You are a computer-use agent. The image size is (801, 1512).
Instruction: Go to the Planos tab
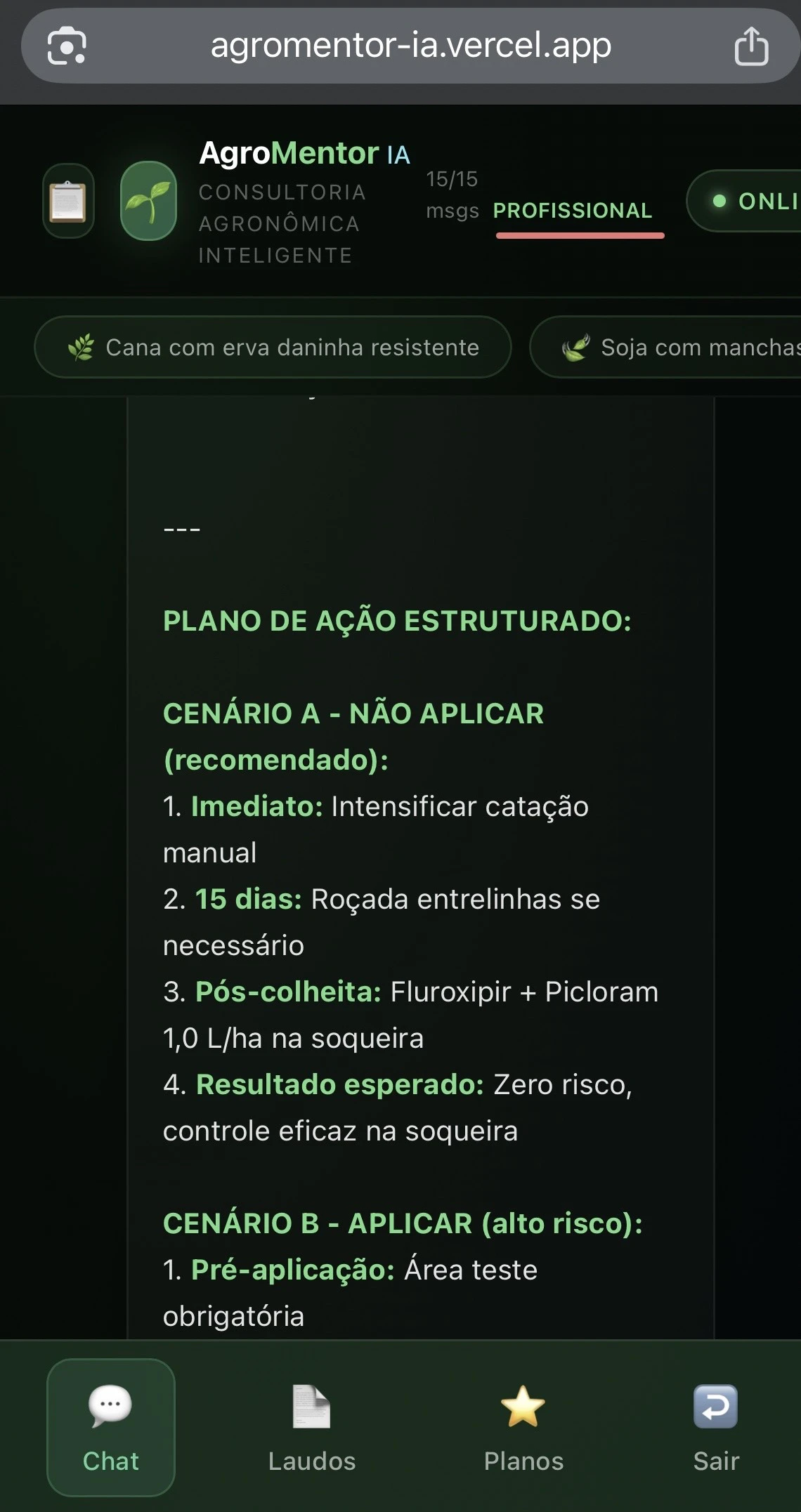523,1427
